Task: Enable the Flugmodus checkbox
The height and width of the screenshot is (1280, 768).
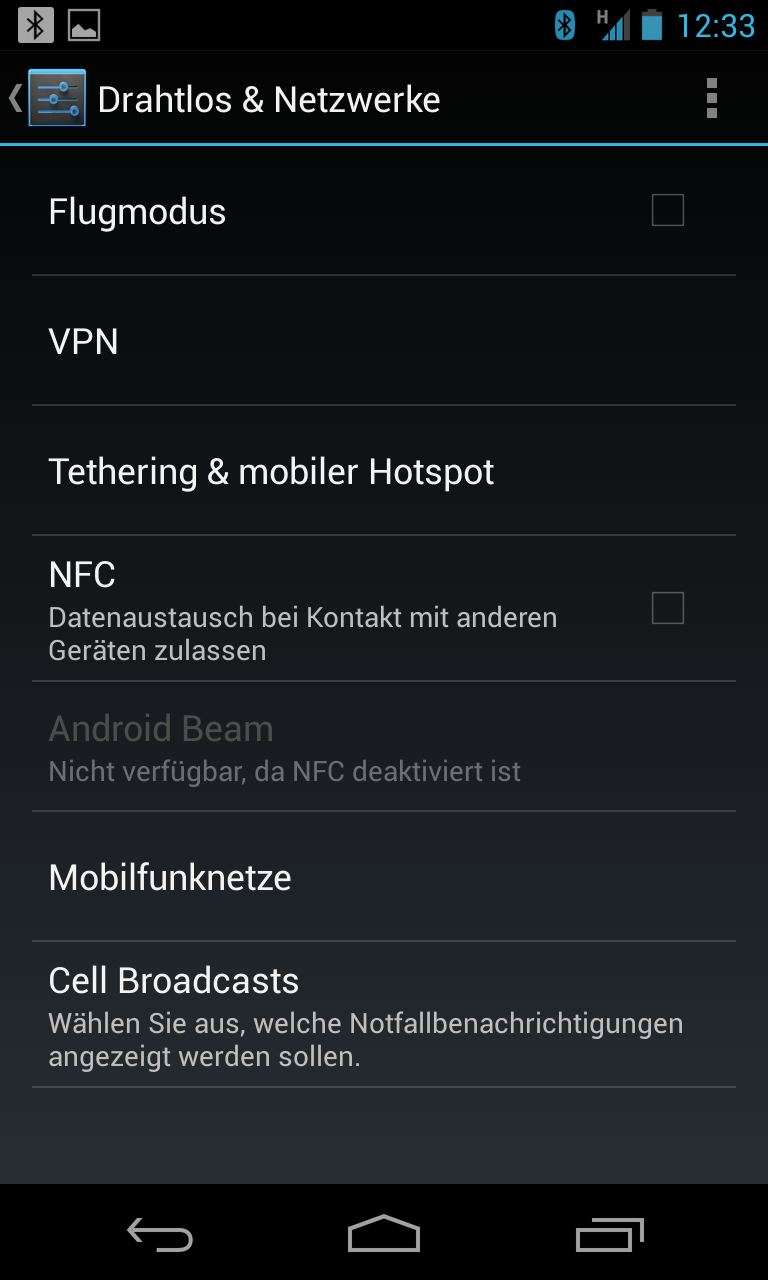Action: point(667,210)
